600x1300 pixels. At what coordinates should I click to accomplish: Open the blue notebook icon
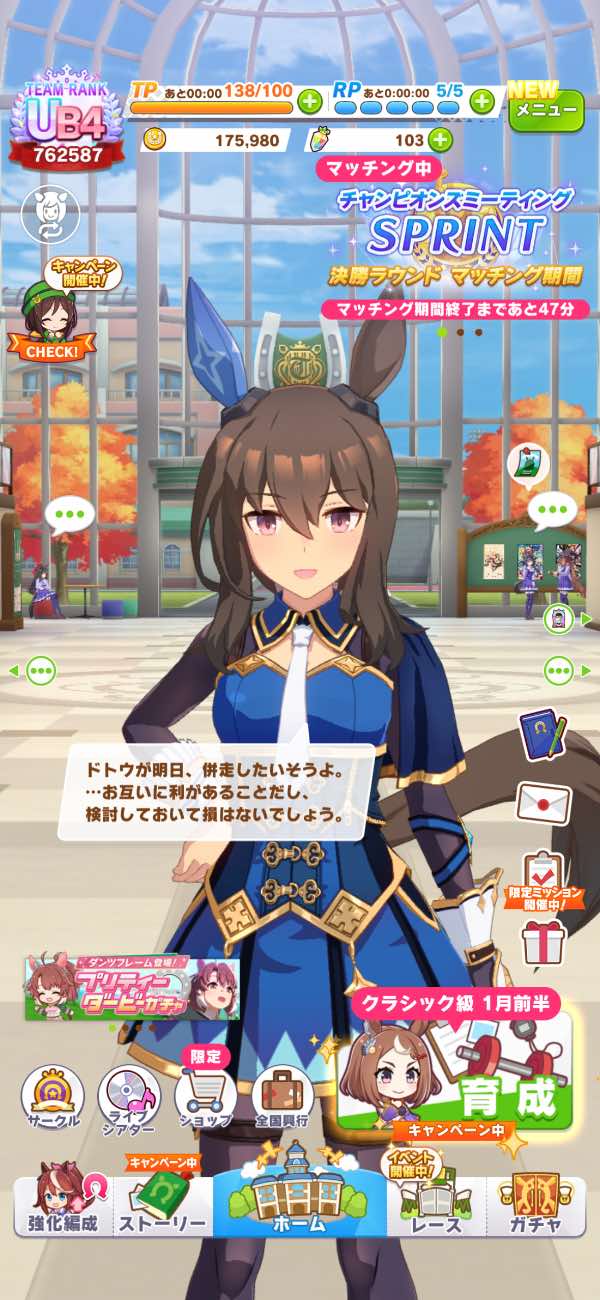pyautogui.click(x=543, y=735)
